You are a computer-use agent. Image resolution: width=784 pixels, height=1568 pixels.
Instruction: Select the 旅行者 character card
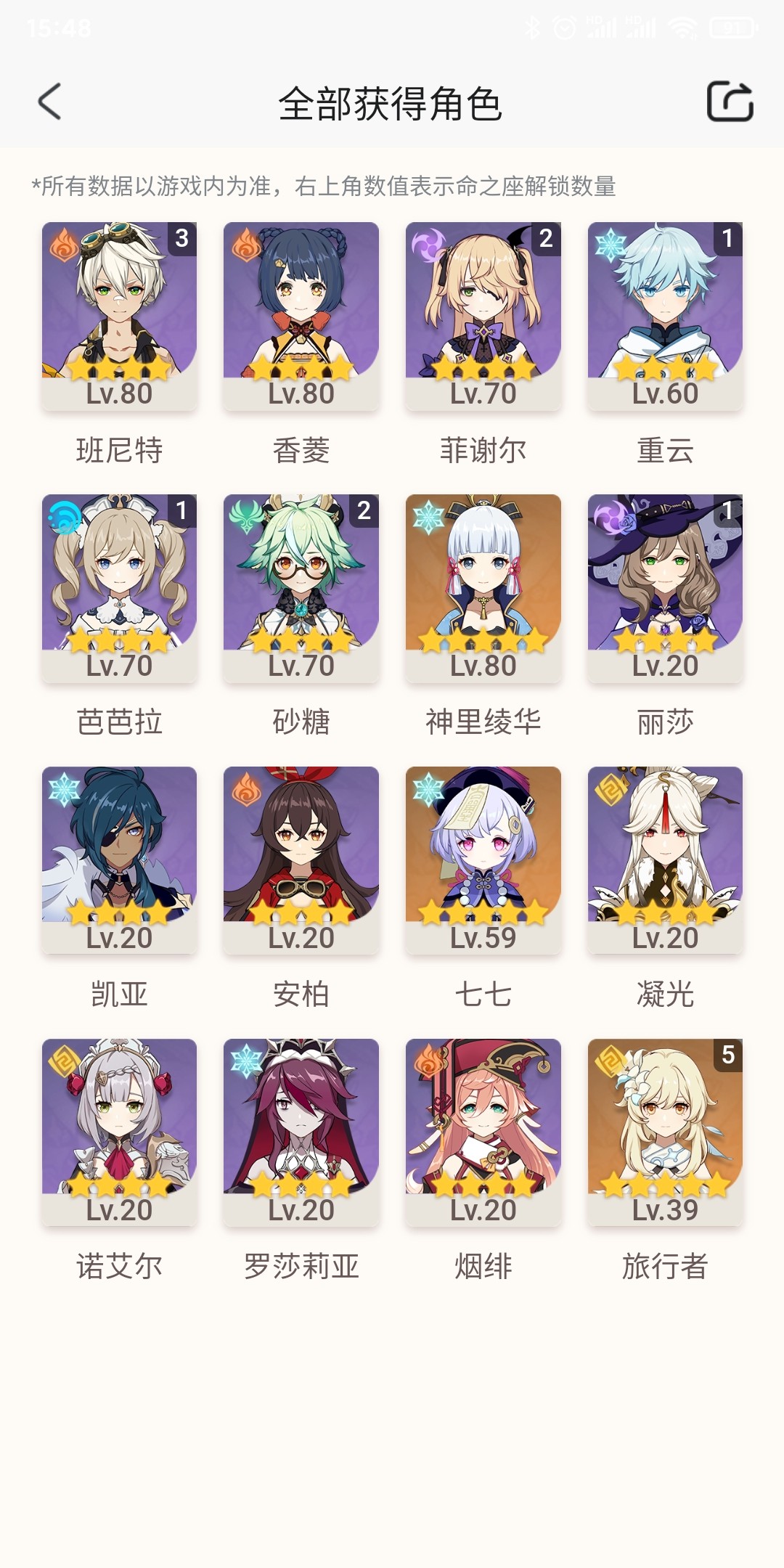pos(665,1132)
